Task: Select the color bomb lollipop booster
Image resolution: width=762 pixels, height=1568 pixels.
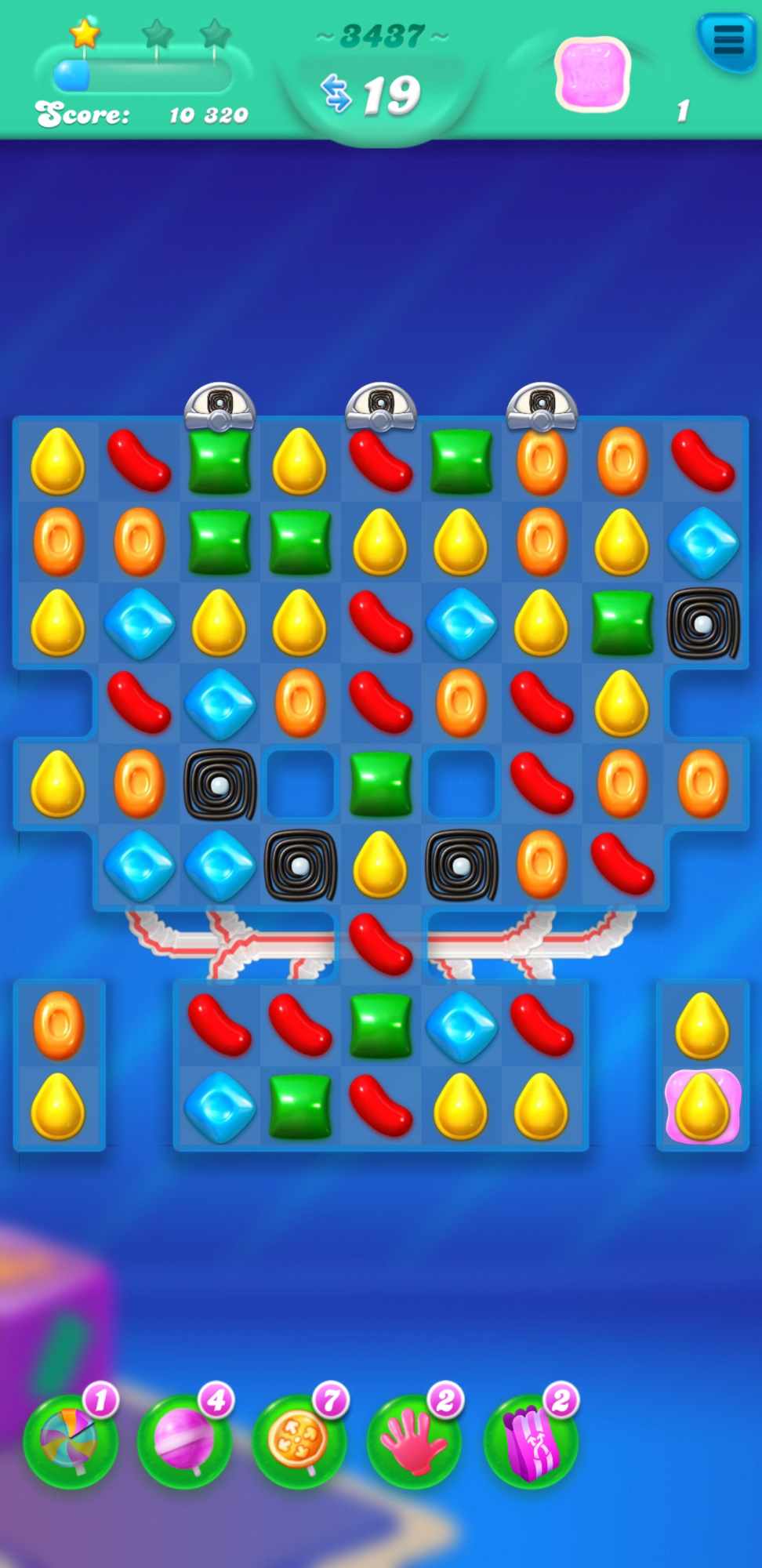Action: point(71,1441)
